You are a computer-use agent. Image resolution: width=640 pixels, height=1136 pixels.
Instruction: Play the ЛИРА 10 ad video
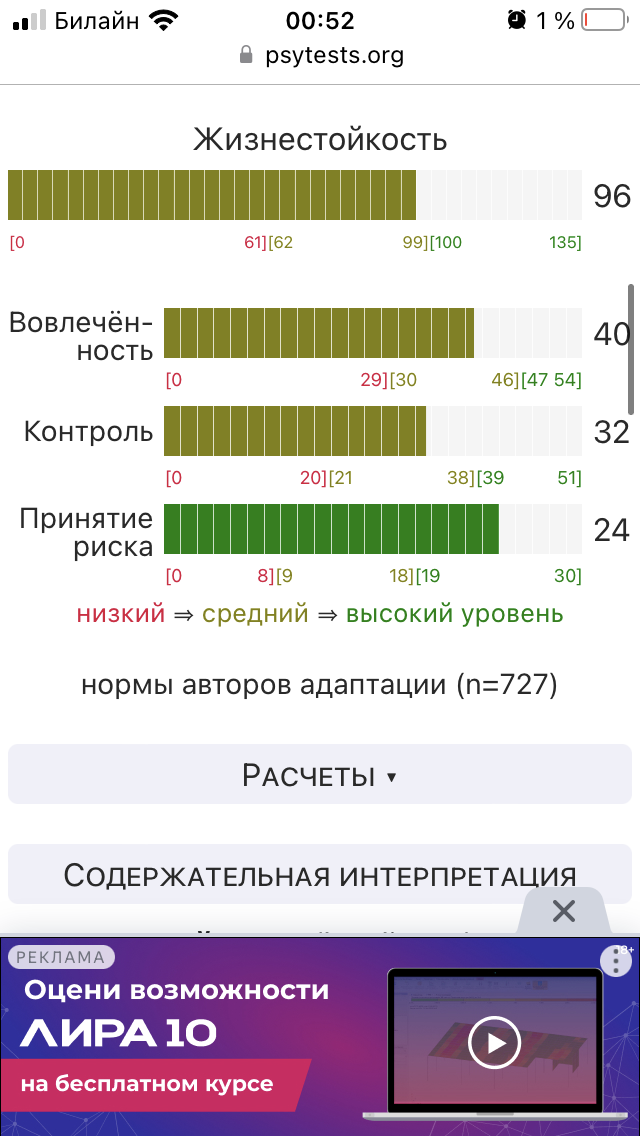(494, 1044)
